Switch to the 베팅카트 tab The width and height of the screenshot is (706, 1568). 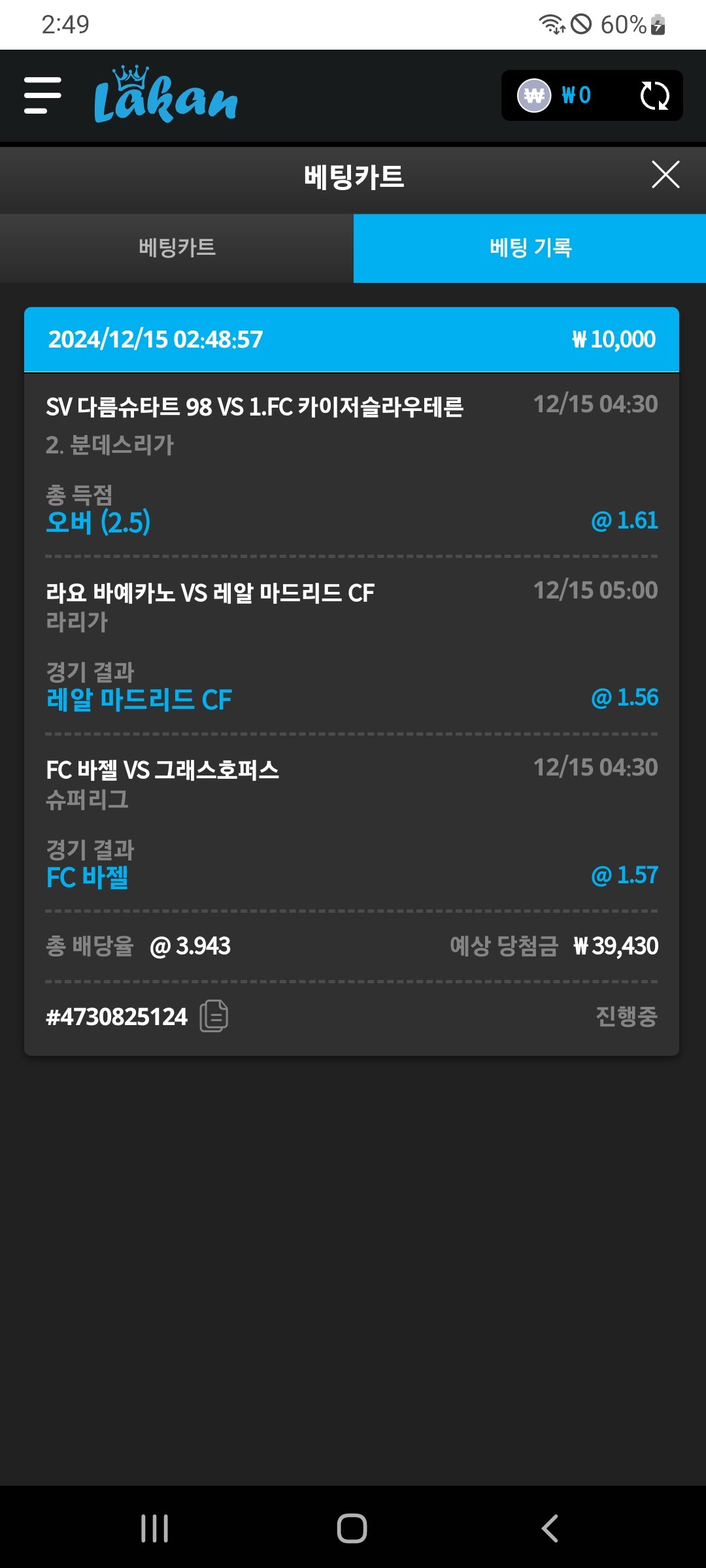click(x=176, y=248)
